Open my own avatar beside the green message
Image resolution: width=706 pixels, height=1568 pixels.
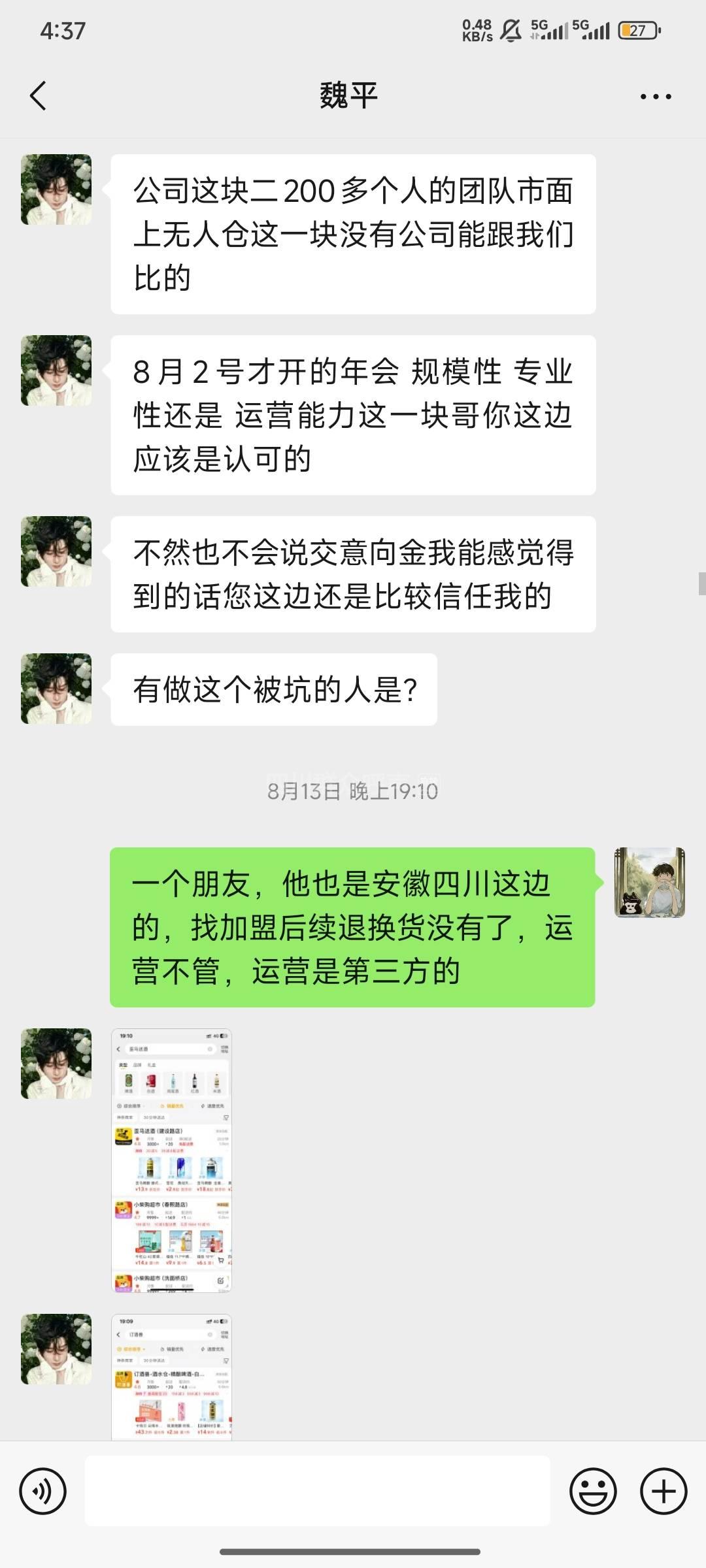[649, 883]
